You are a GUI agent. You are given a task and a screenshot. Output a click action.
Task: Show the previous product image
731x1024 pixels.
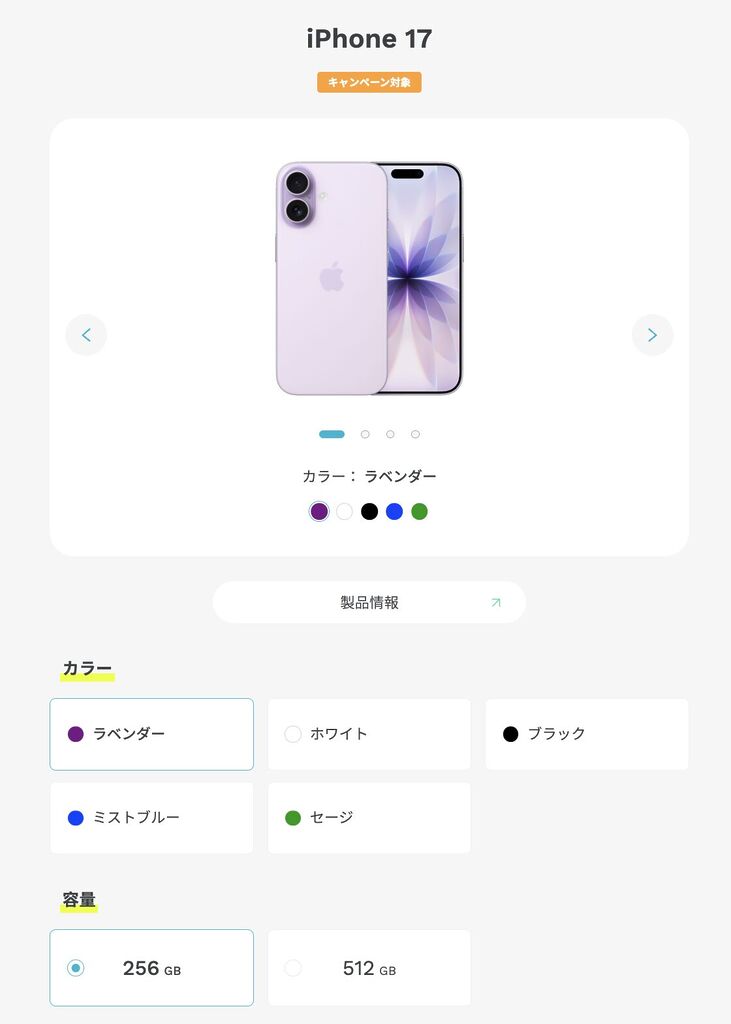pyautogui.click(x=86, y=335)
